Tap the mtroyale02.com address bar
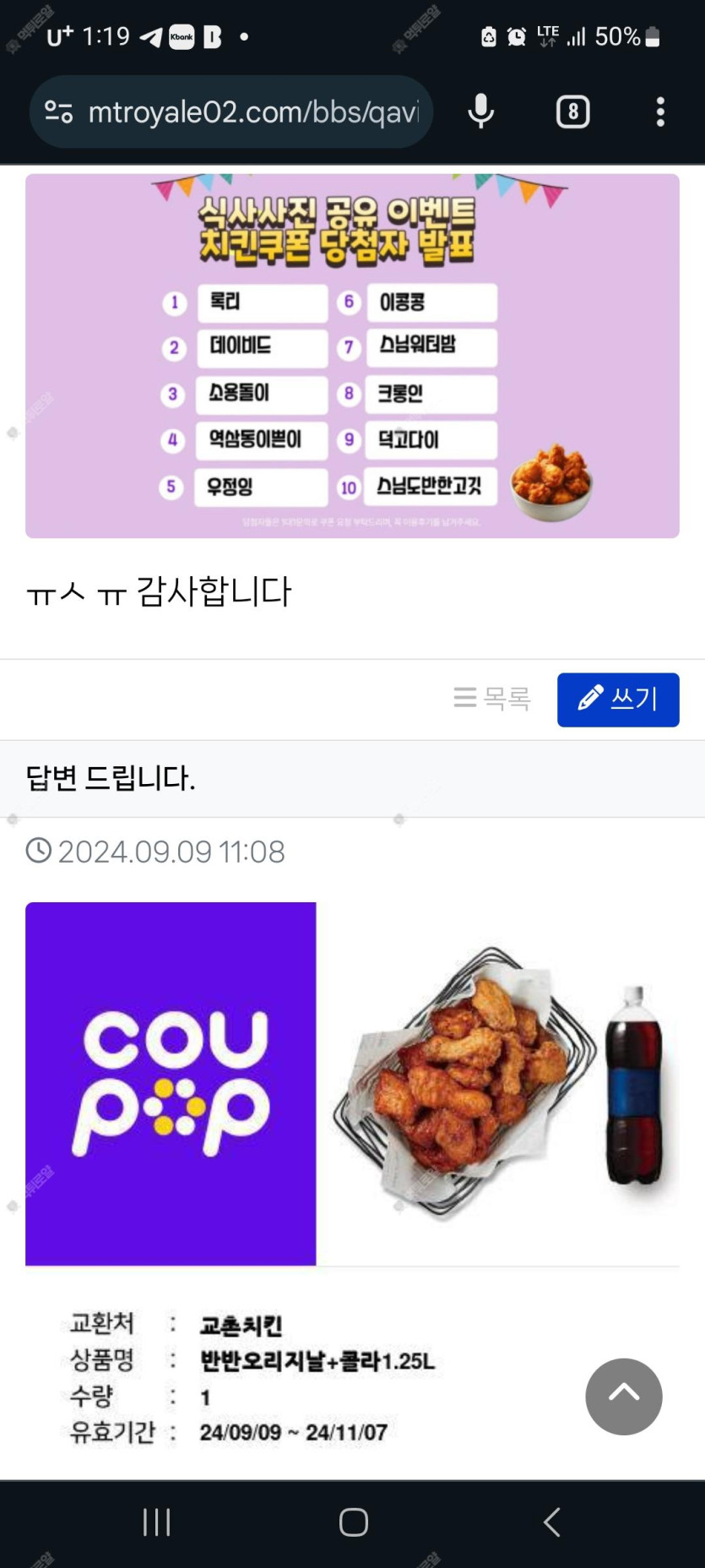The image size is (705, 1568). click(253, 112)
